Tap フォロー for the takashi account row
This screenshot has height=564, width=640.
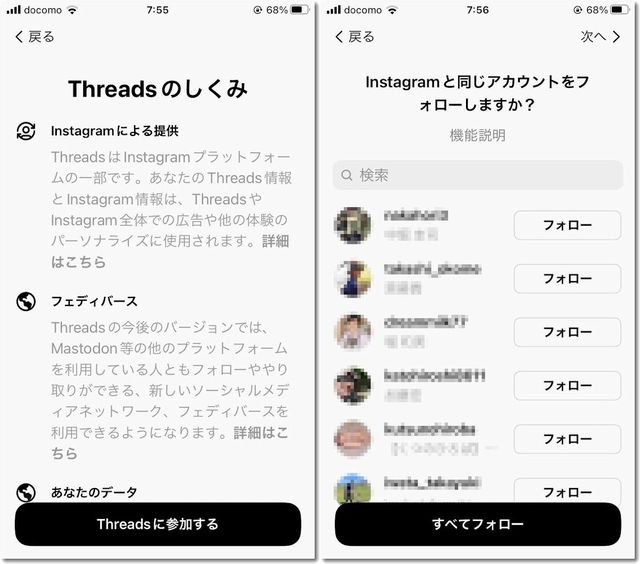[567, 279]
